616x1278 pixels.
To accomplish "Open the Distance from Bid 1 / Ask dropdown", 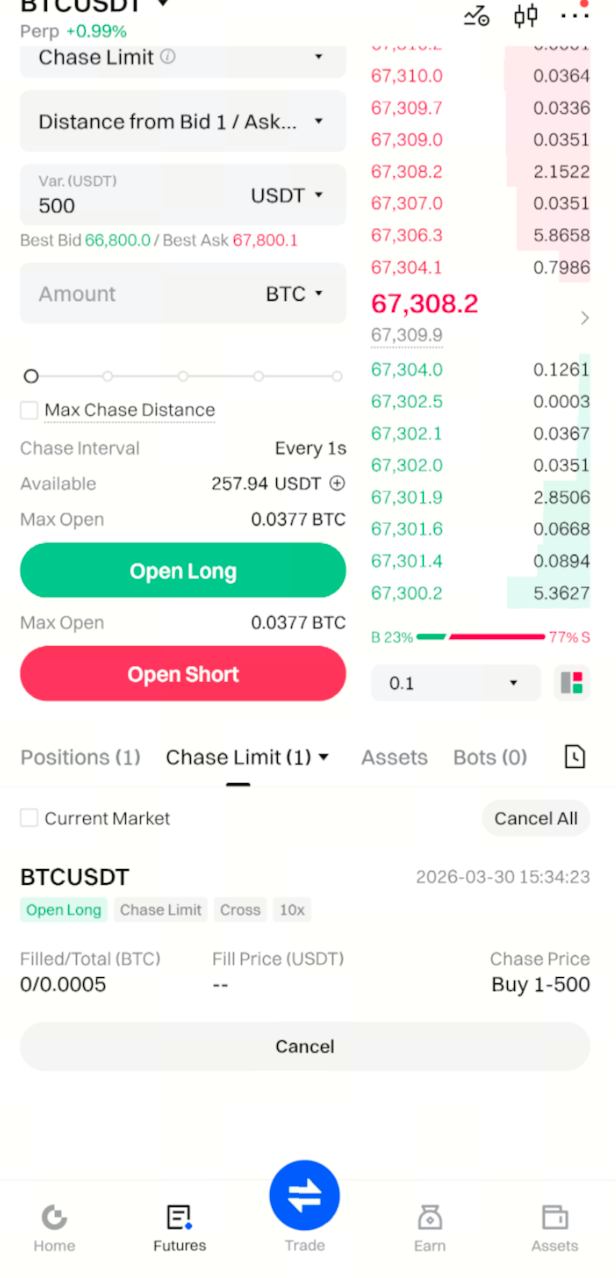I will click(183, 122).
